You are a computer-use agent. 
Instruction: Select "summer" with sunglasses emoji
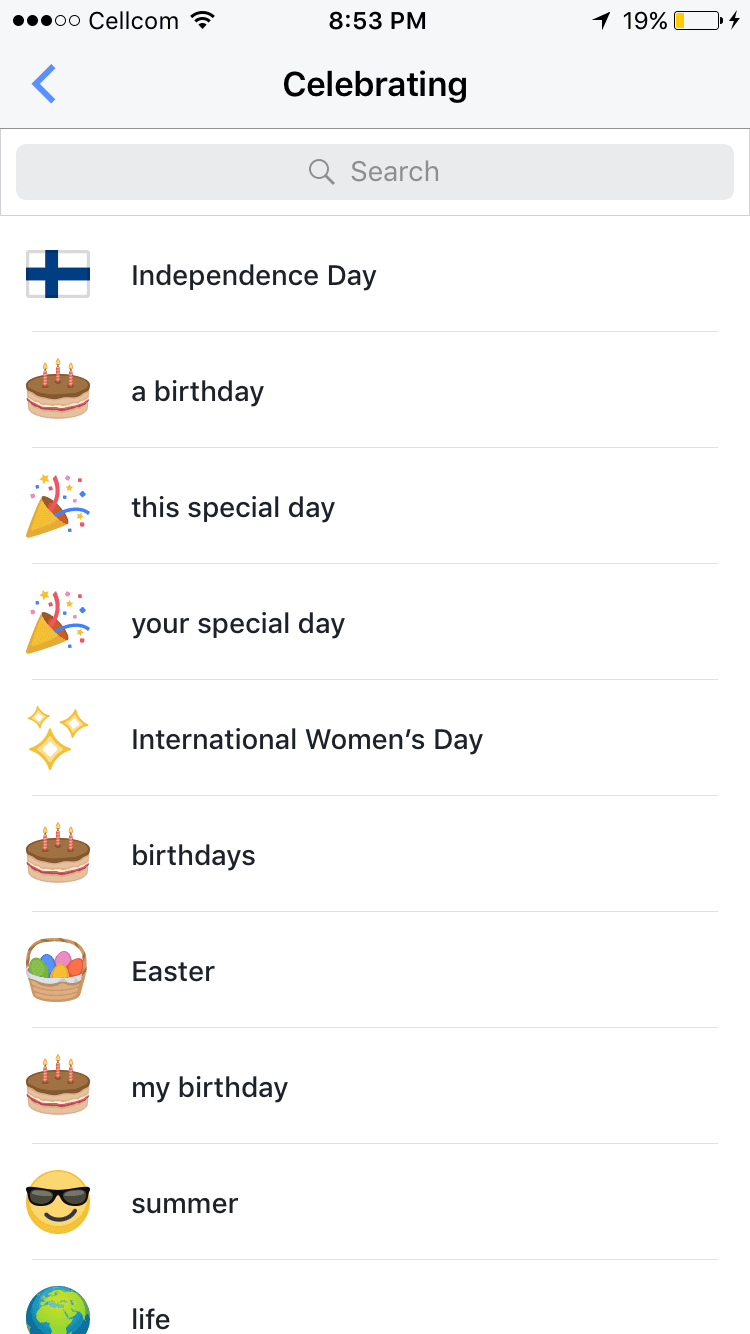tap(375, 1203)
